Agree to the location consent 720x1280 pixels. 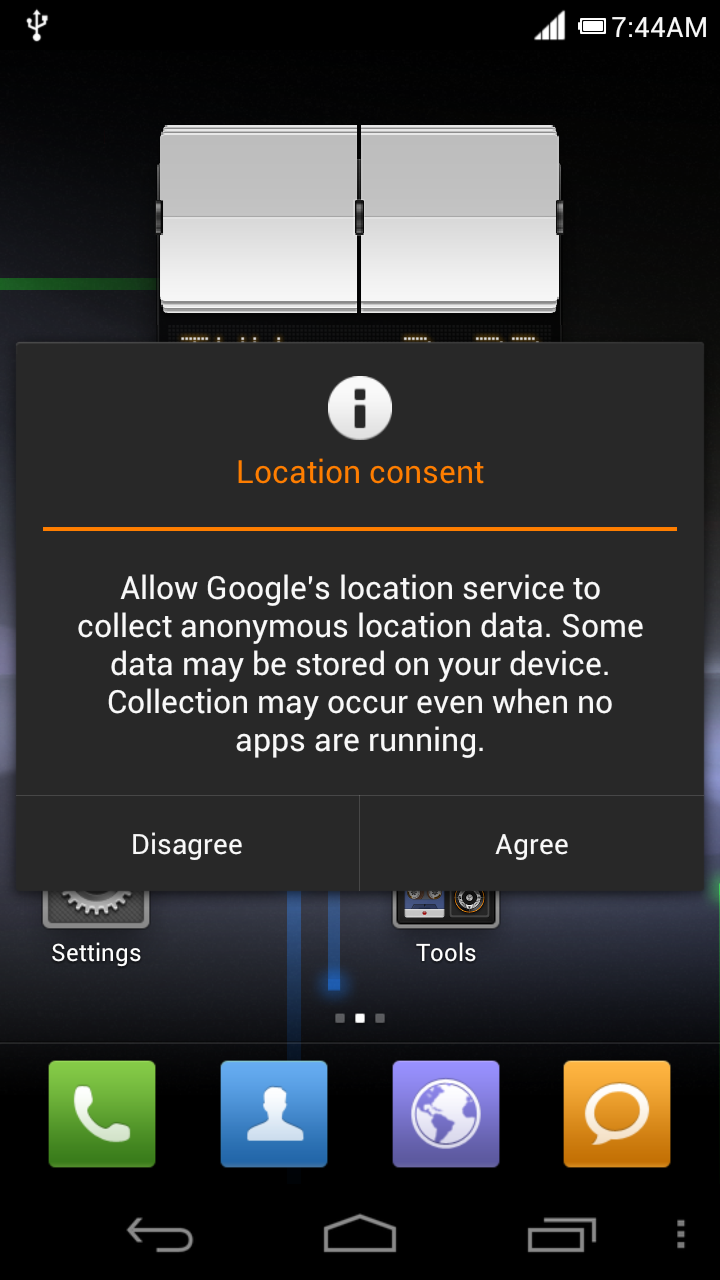click(532, 844)
